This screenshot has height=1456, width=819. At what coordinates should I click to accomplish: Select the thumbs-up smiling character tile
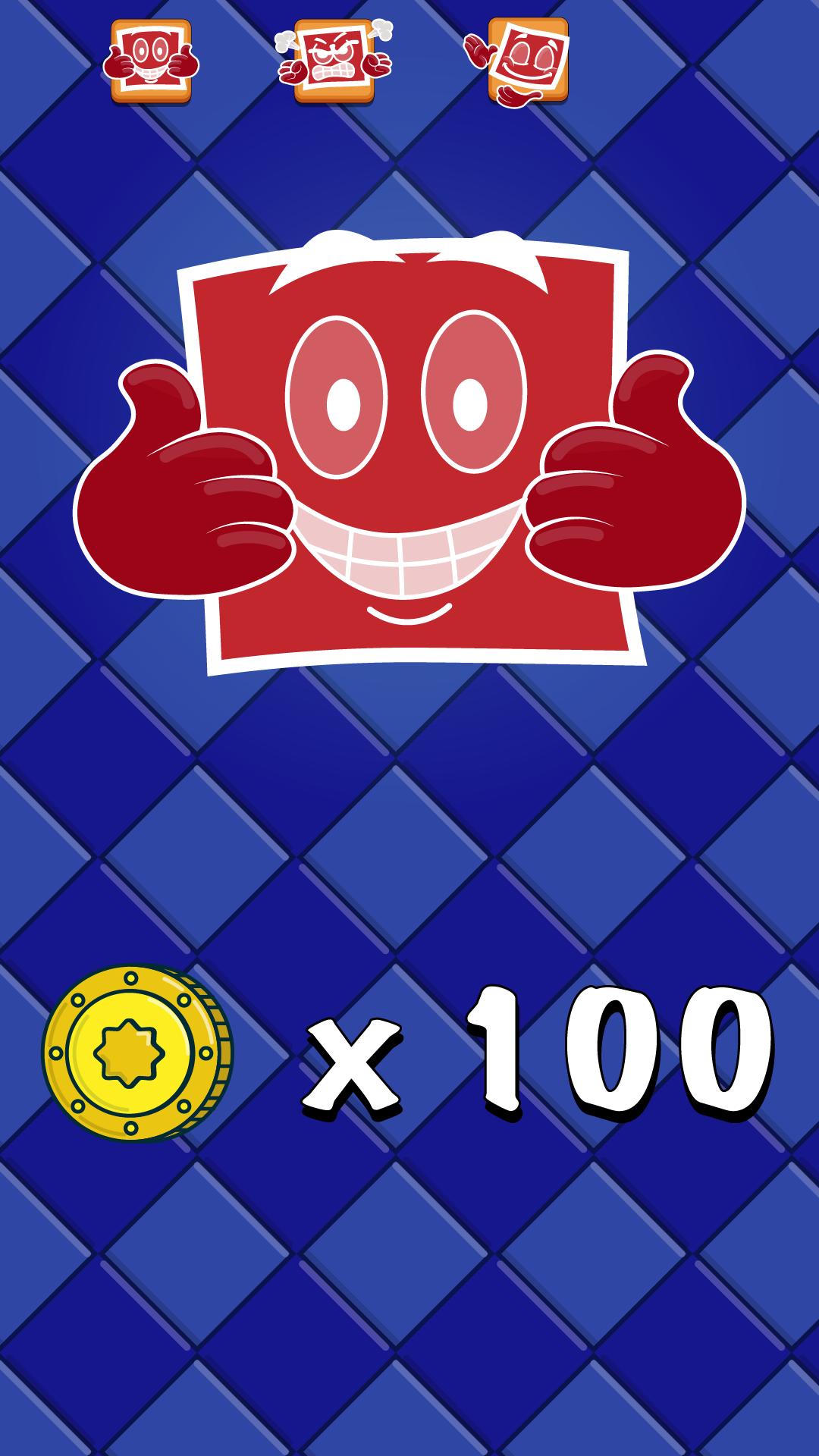click(x=151, y=61)
